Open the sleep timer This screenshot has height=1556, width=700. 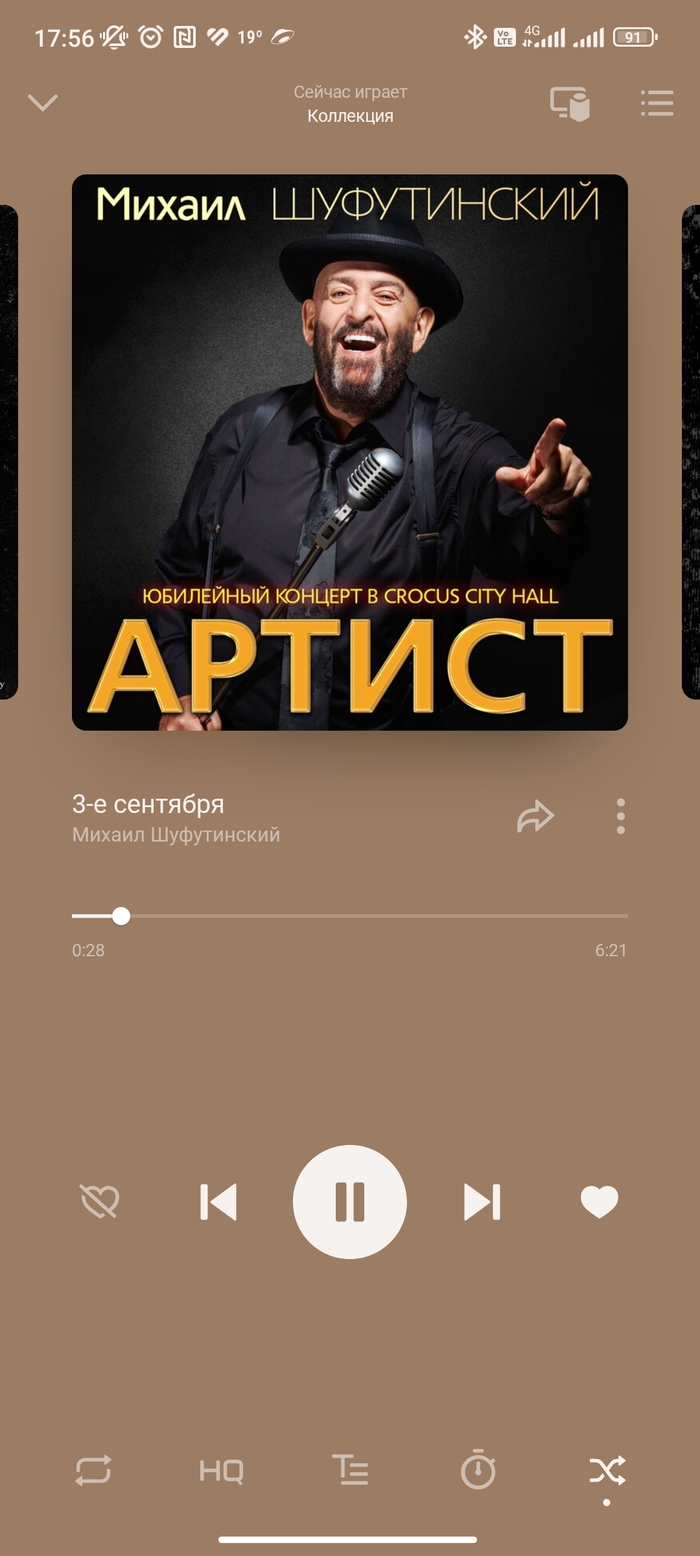[478, 1471]
